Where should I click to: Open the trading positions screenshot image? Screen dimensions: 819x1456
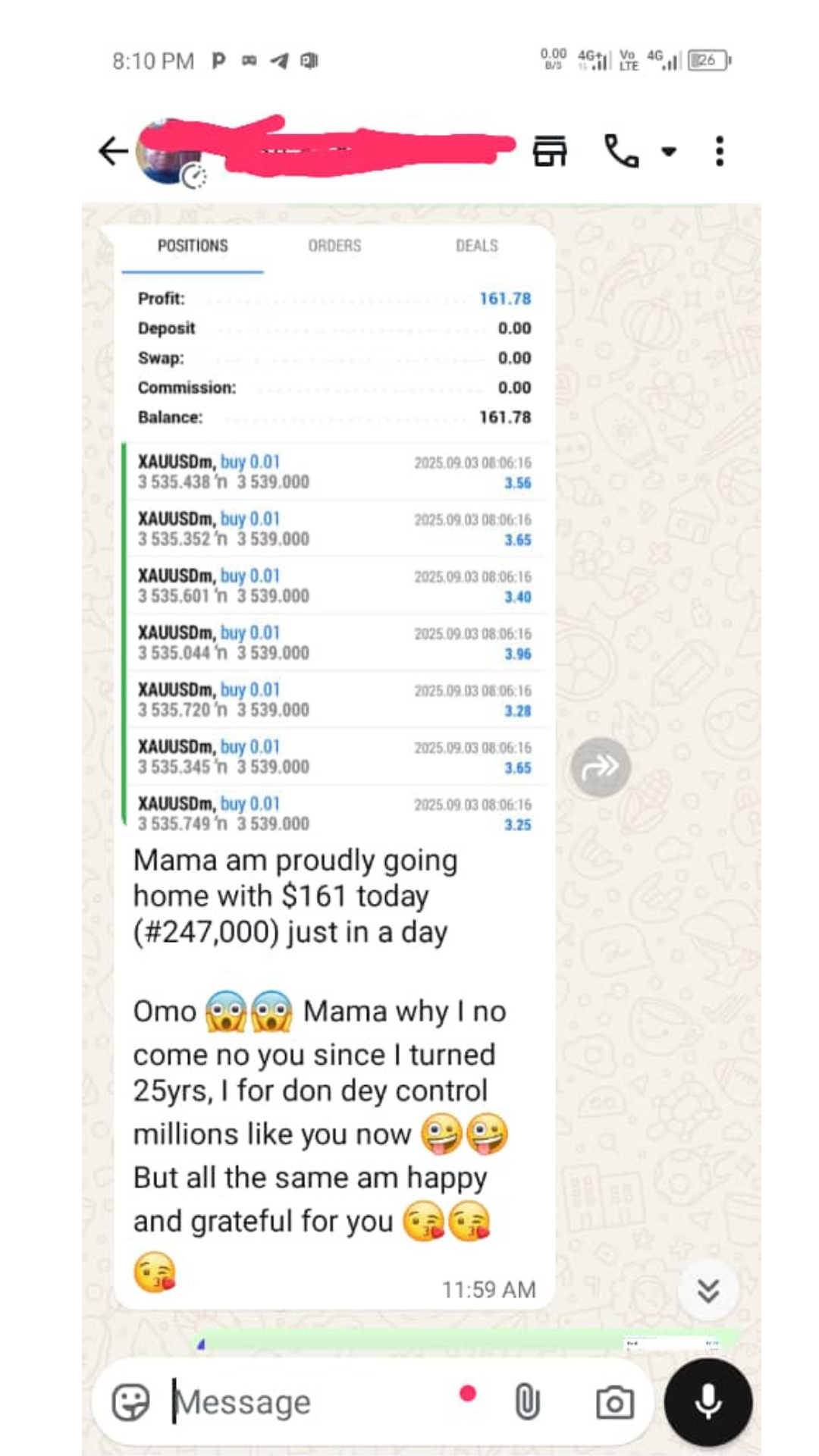click(x=334, y=531)
